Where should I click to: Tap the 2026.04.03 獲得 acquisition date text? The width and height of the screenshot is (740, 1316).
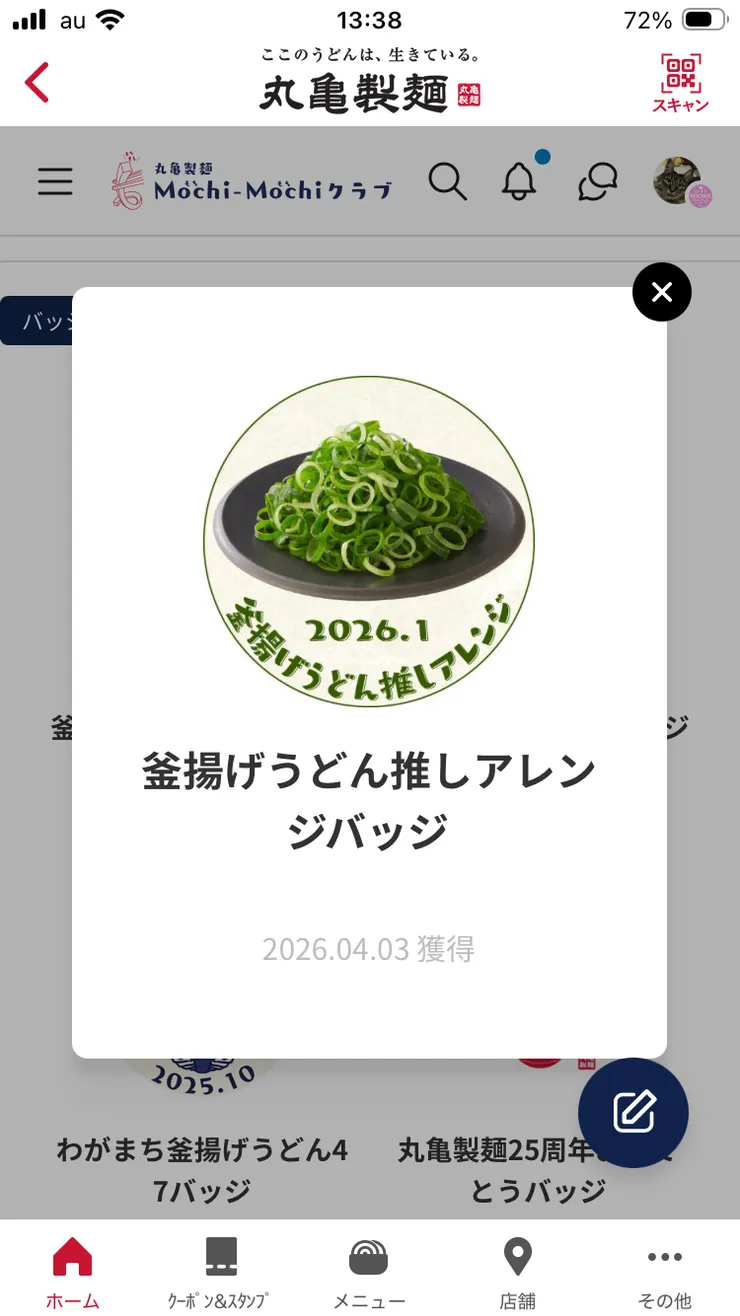(x=370, y=950)
